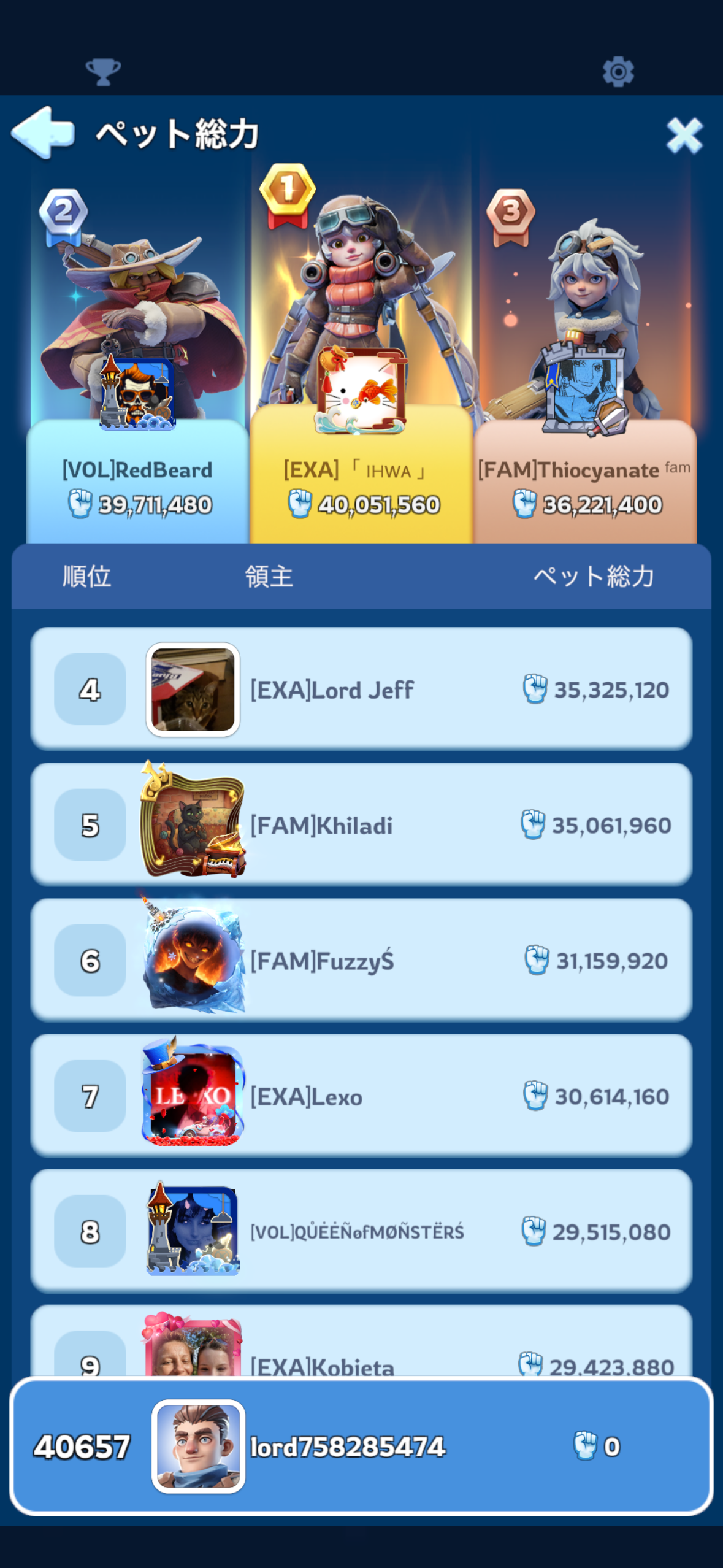This screenshot has height=1568, width=723.
Task: Open the settings gear icon
Action: point(618,72)
